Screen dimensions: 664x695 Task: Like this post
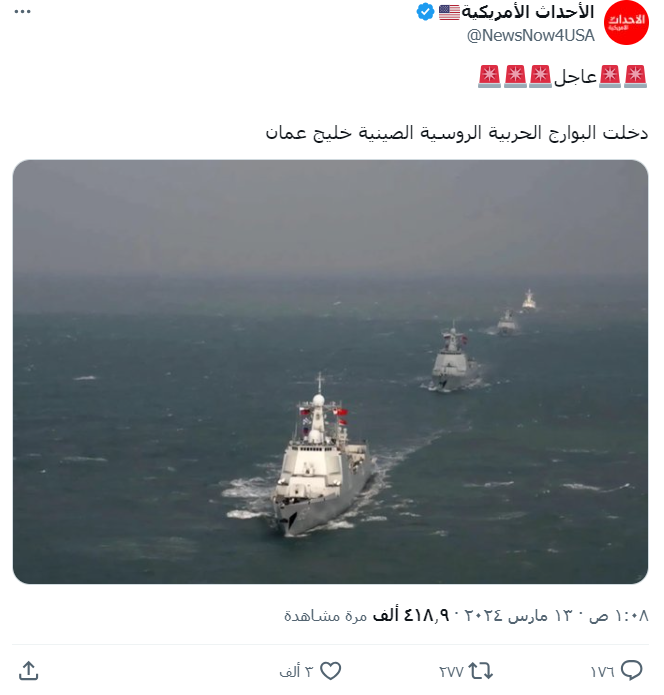point(330,670)
